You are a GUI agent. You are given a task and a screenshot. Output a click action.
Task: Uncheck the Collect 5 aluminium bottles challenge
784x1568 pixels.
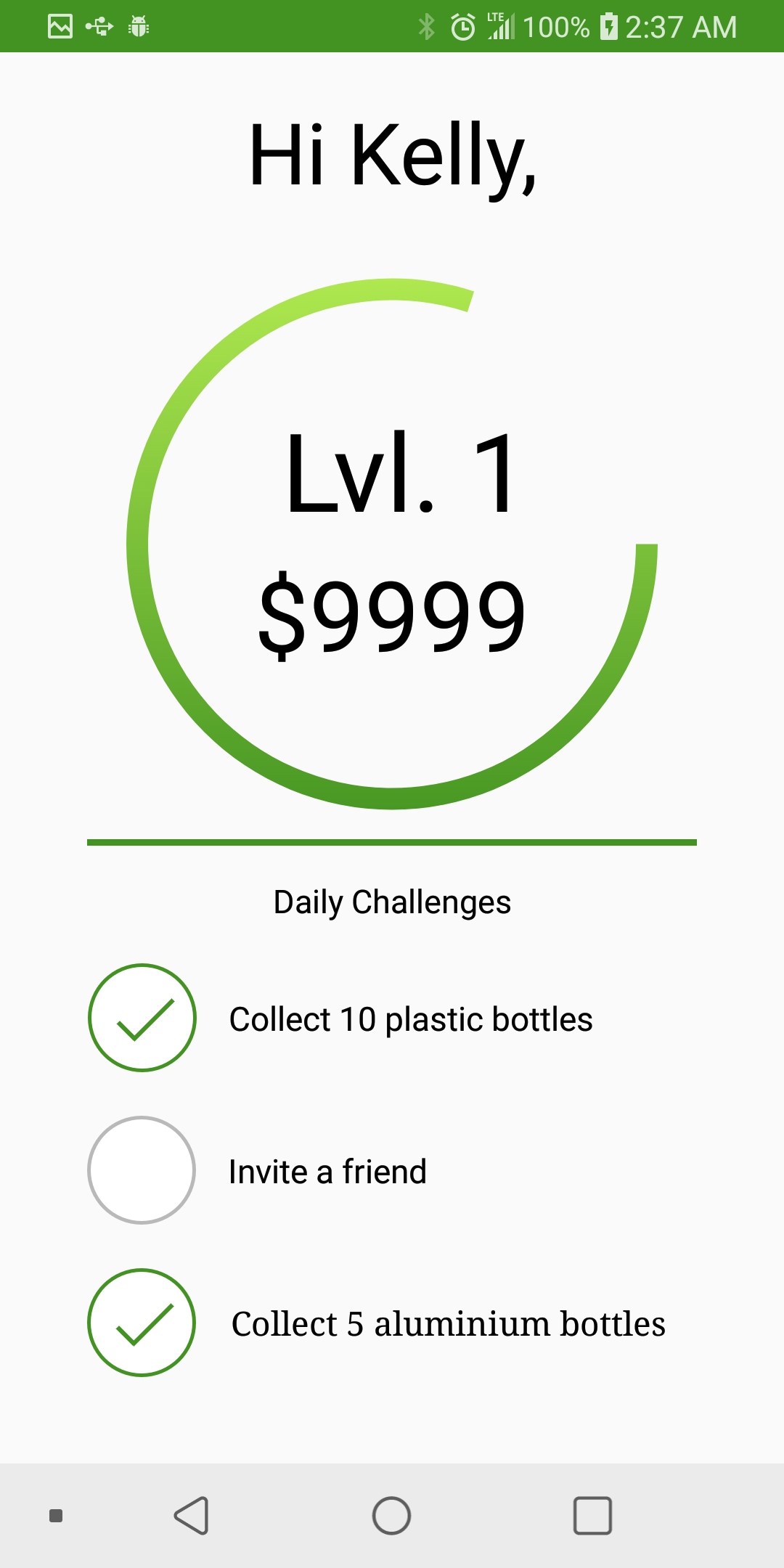point(142,1323)
